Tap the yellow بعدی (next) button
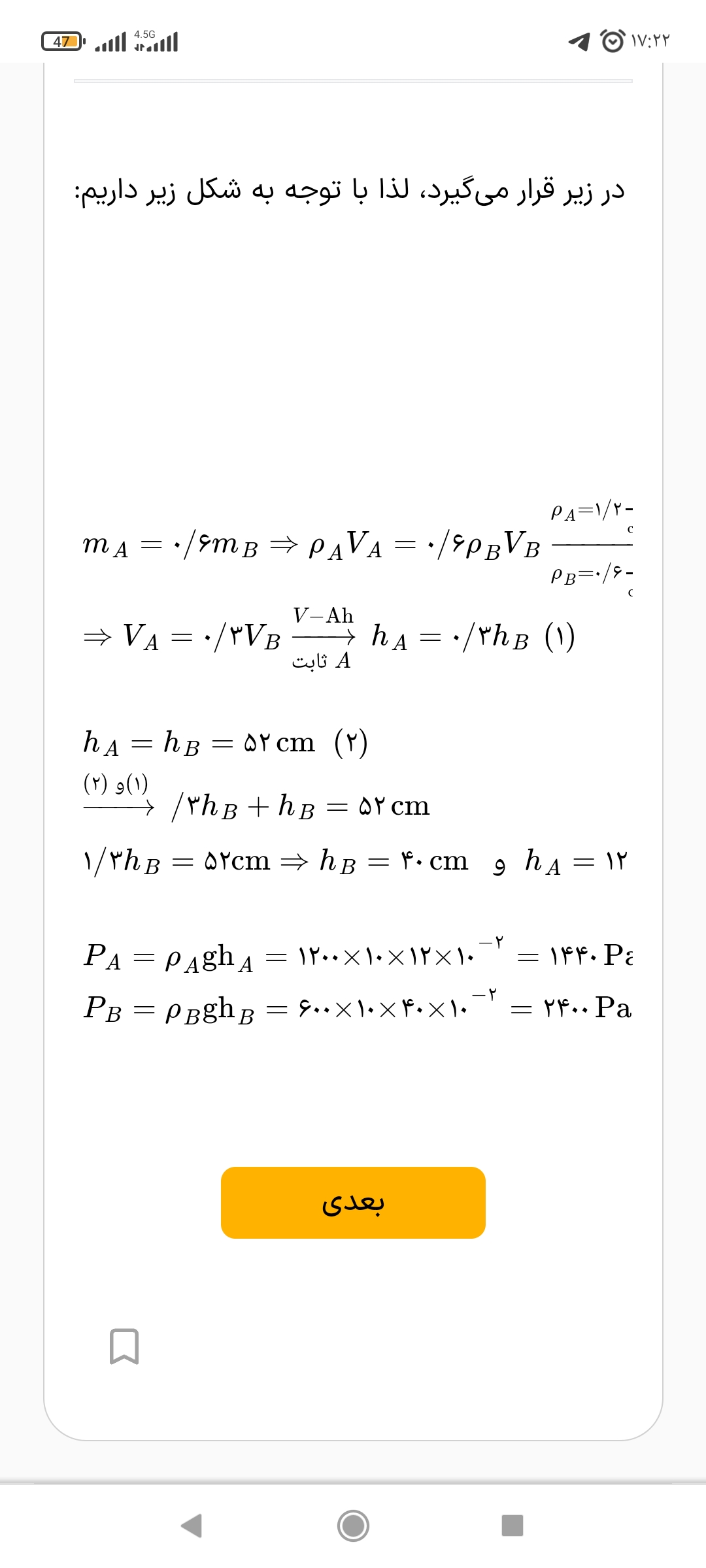Image resolution: width=706 pixels, height=1568 pixels. (353, 1203)
